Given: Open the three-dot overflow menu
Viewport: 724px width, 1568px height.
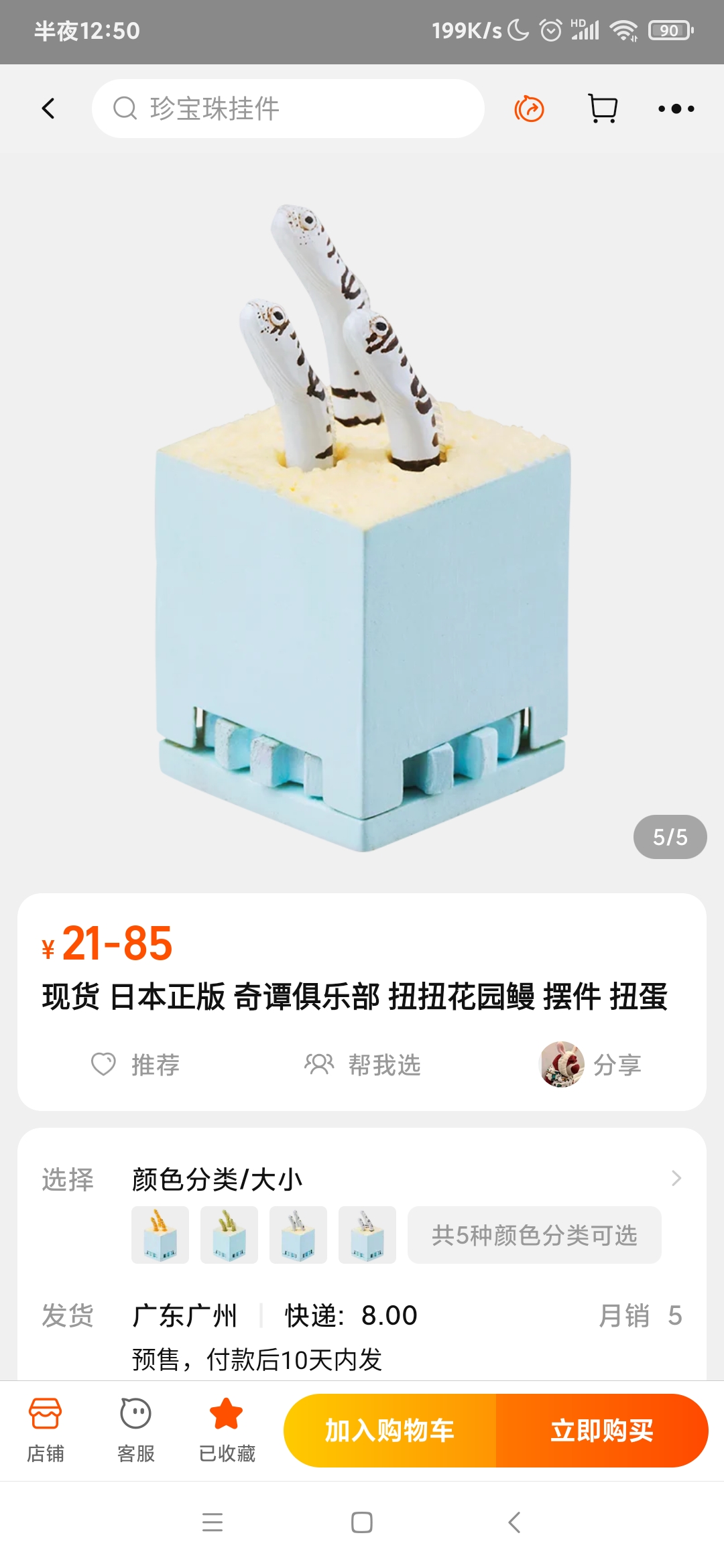Looking at the screenshot, I should (x=676, y=109).
